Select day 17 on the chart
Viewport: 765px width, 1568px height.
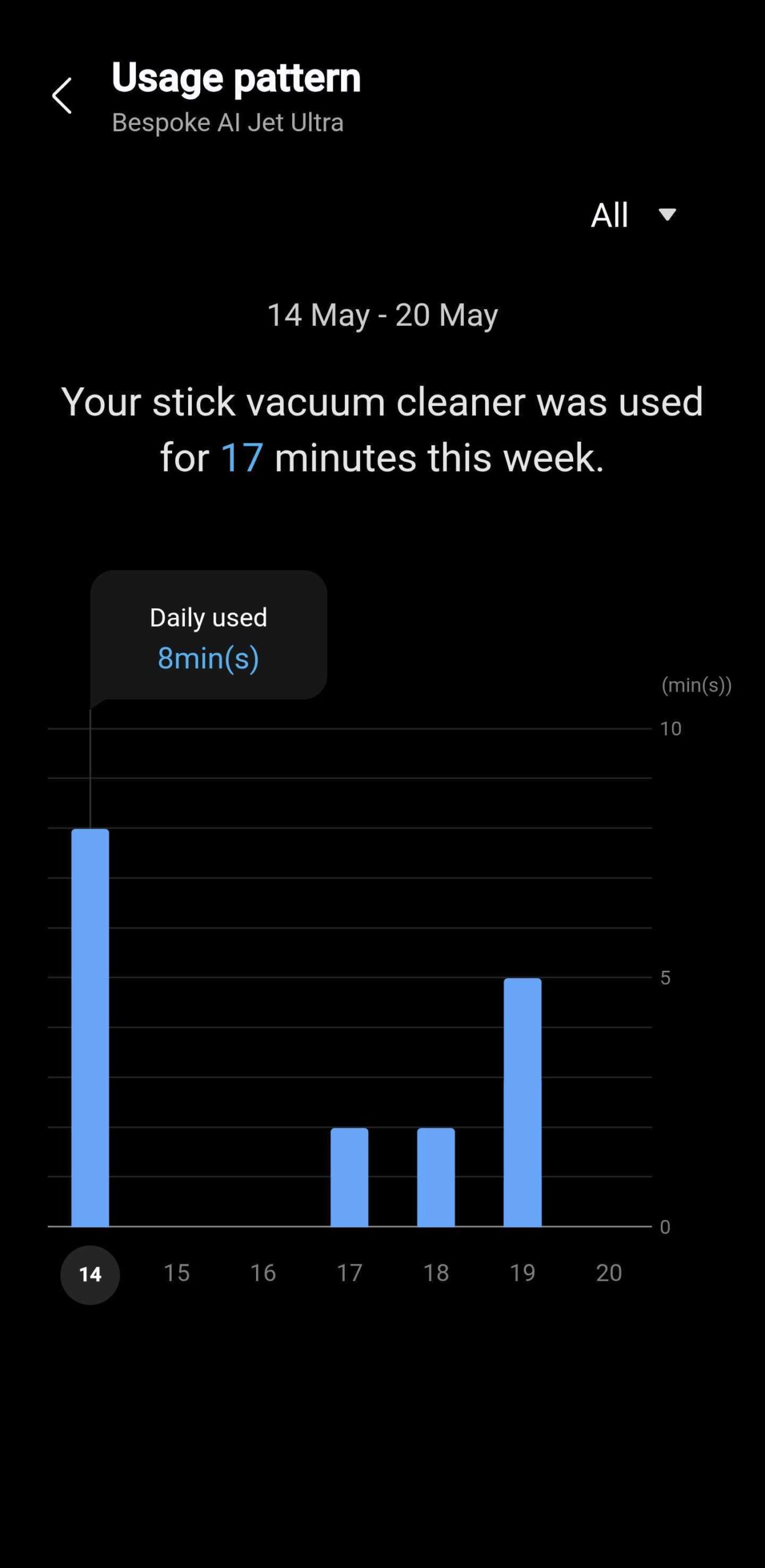[349, 1273]
